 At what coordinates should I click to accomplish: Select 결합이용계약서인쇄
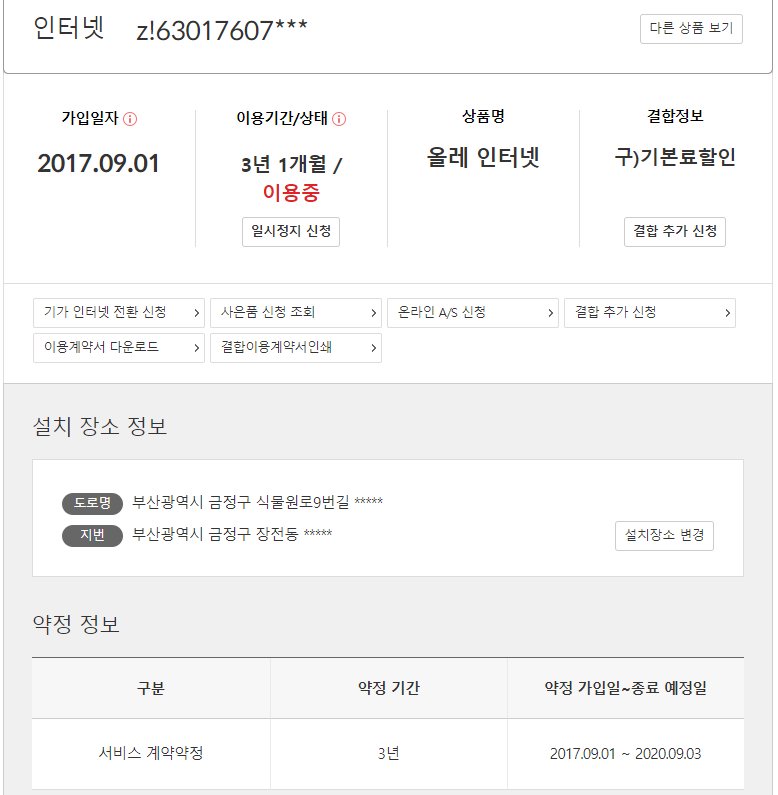[x=296, y=348]
